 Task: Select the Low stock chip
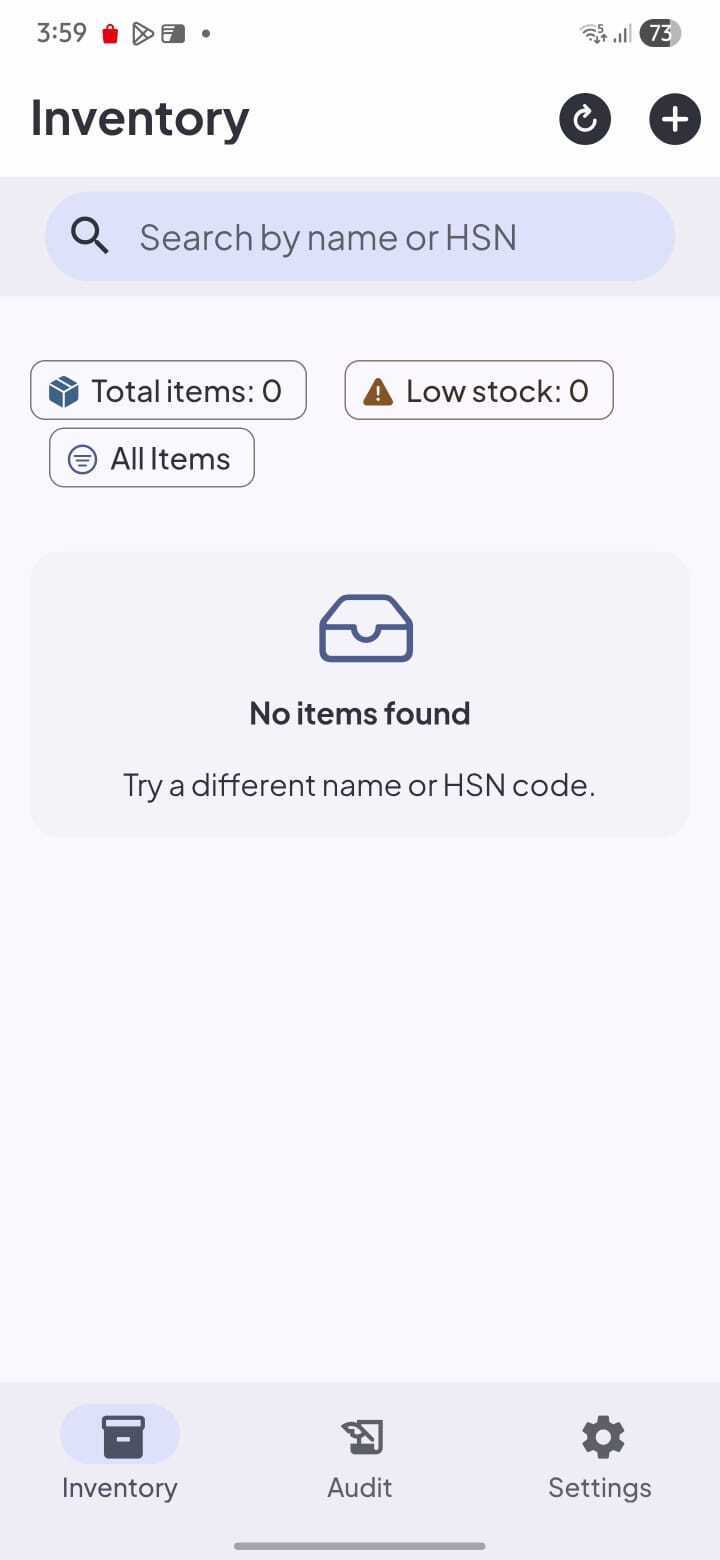point(479,390)
